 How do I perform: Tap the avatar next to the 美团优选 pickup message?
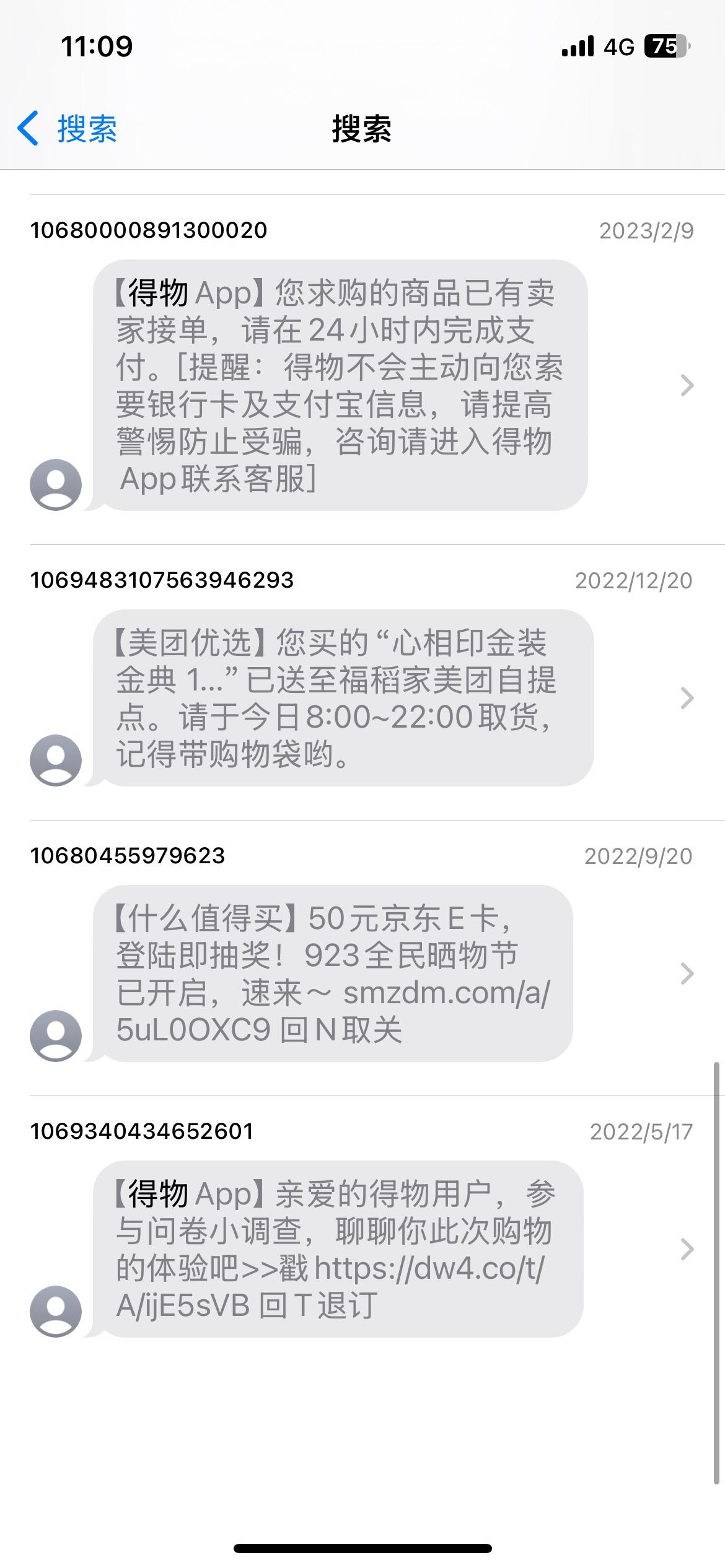[x=56, y=757]
